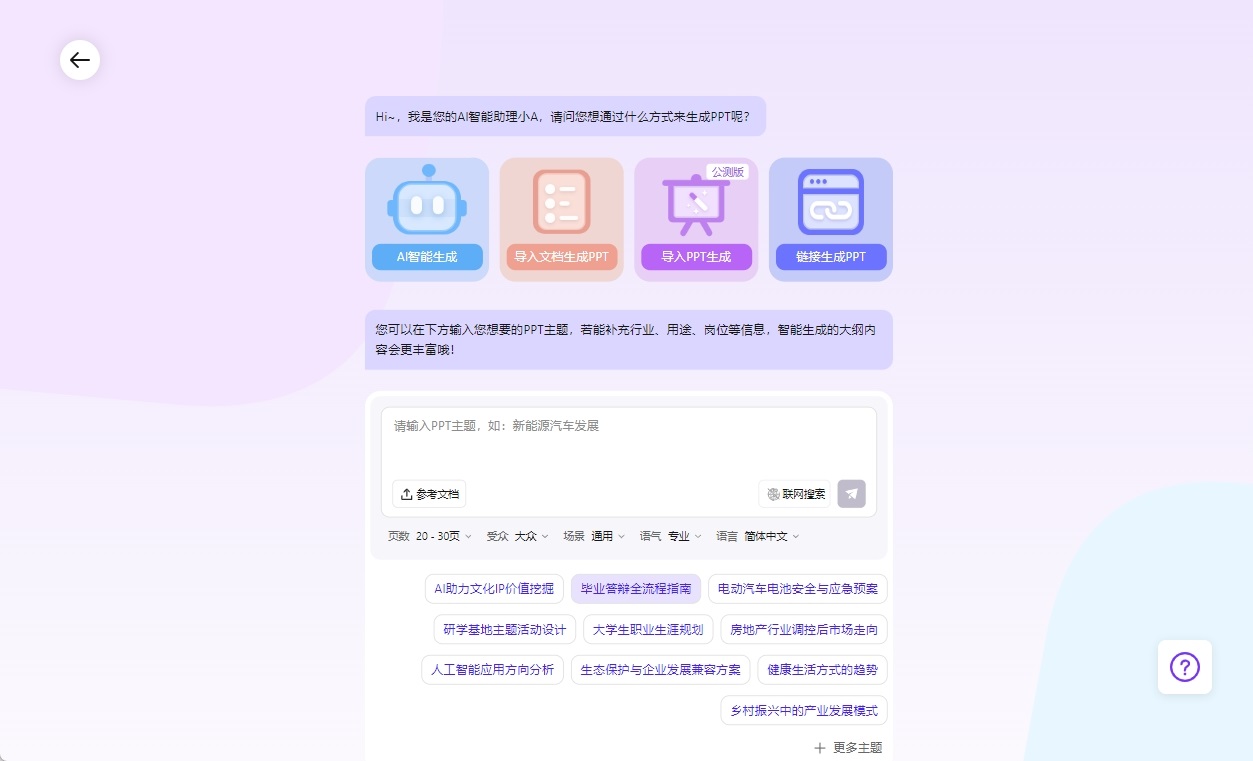
Task: Select 毕业答辩全流程指南 topic
Action: point(636,589)
